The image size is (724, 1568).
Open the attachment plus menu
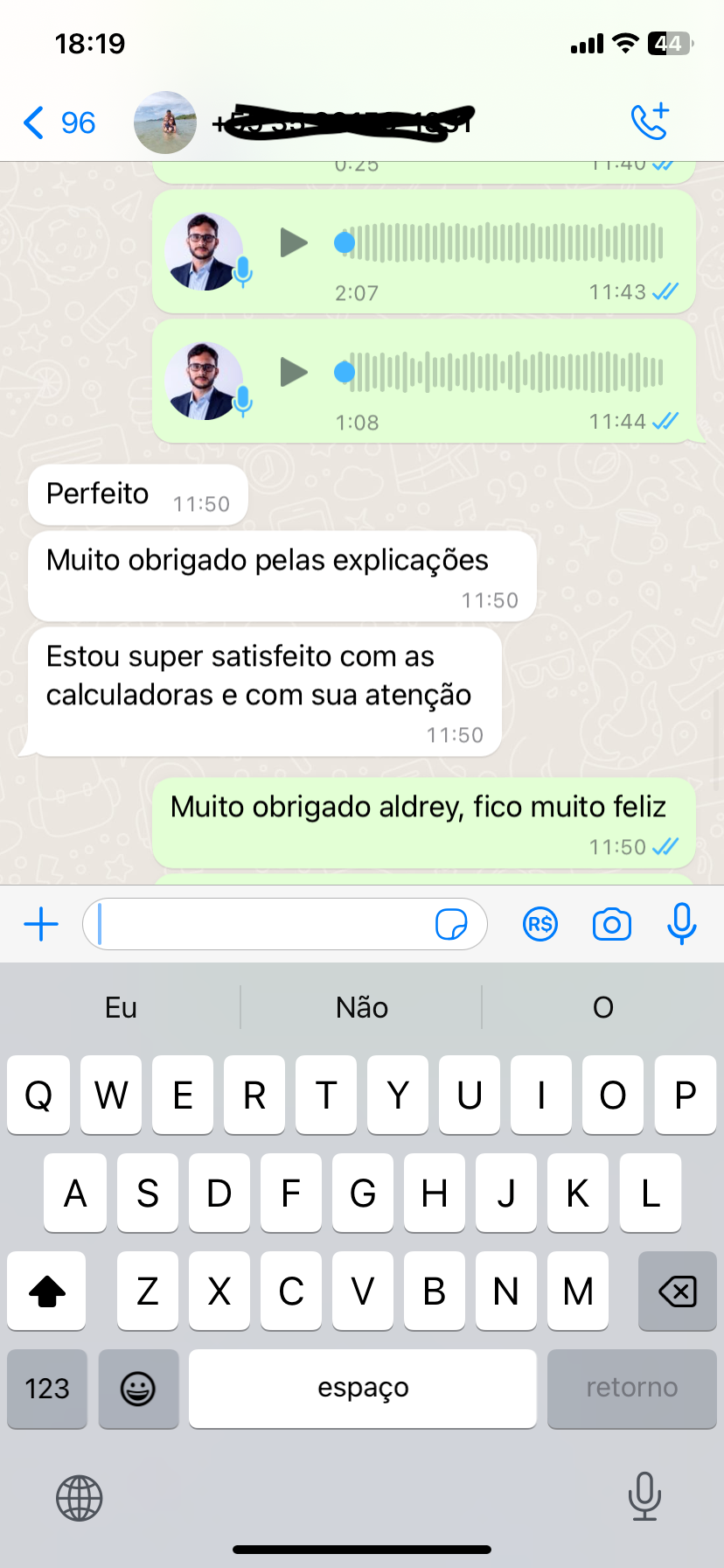[x=41, y=924]
